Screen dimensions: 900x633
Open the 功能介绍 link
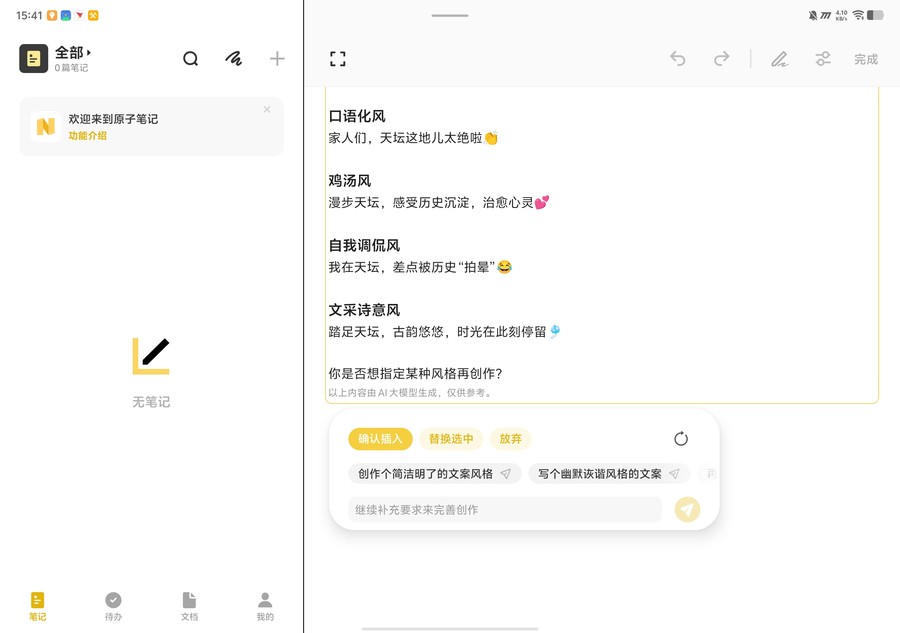click(87, 135)
